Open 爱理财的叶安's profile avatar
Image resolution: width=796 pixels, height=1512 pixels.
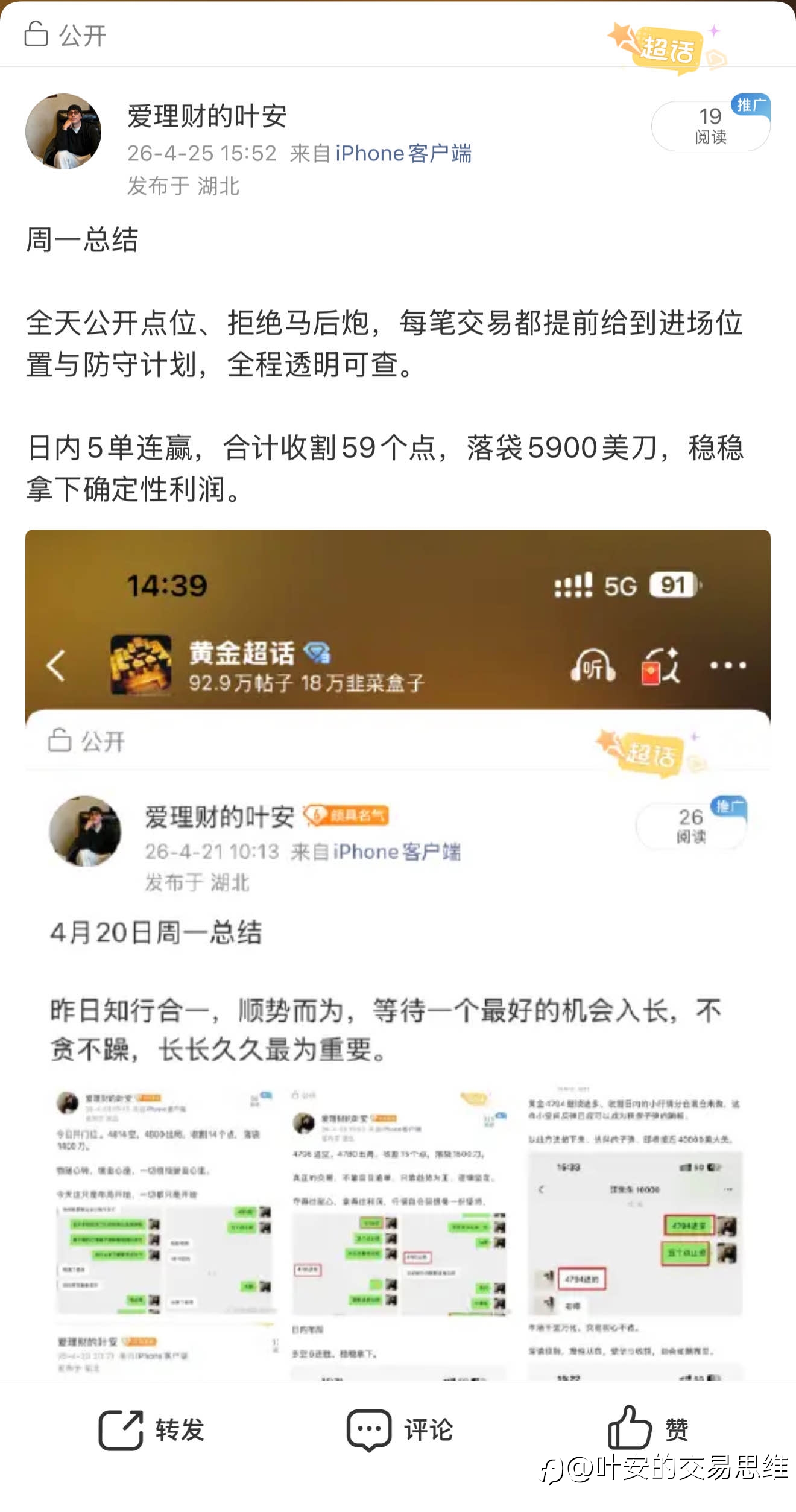(63, 131)
